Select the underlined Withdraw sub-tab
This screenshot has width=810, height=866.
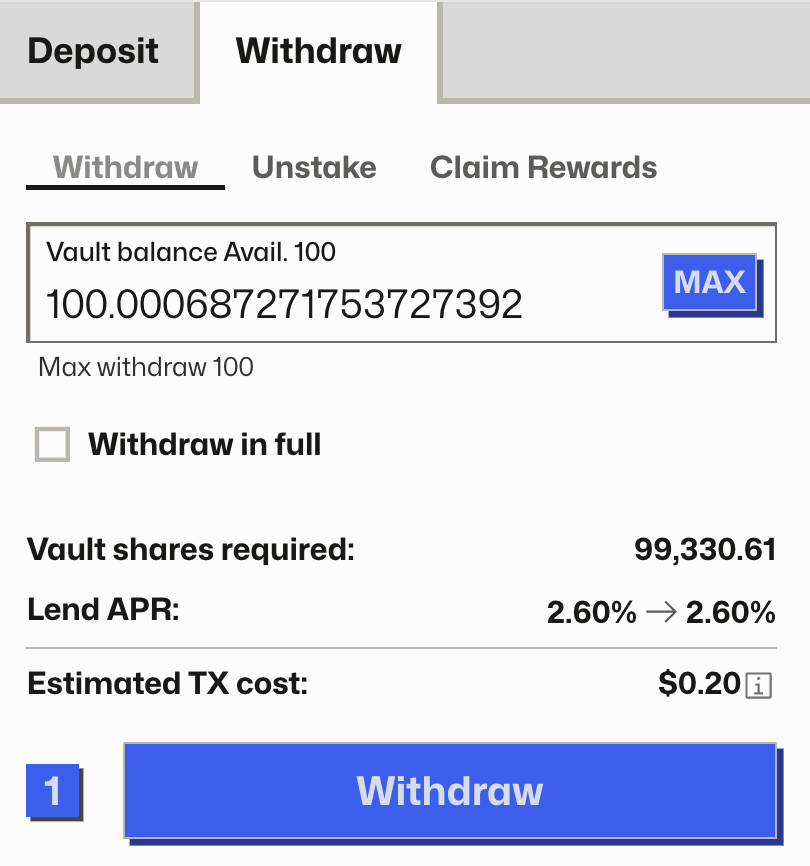click(125, 167)
